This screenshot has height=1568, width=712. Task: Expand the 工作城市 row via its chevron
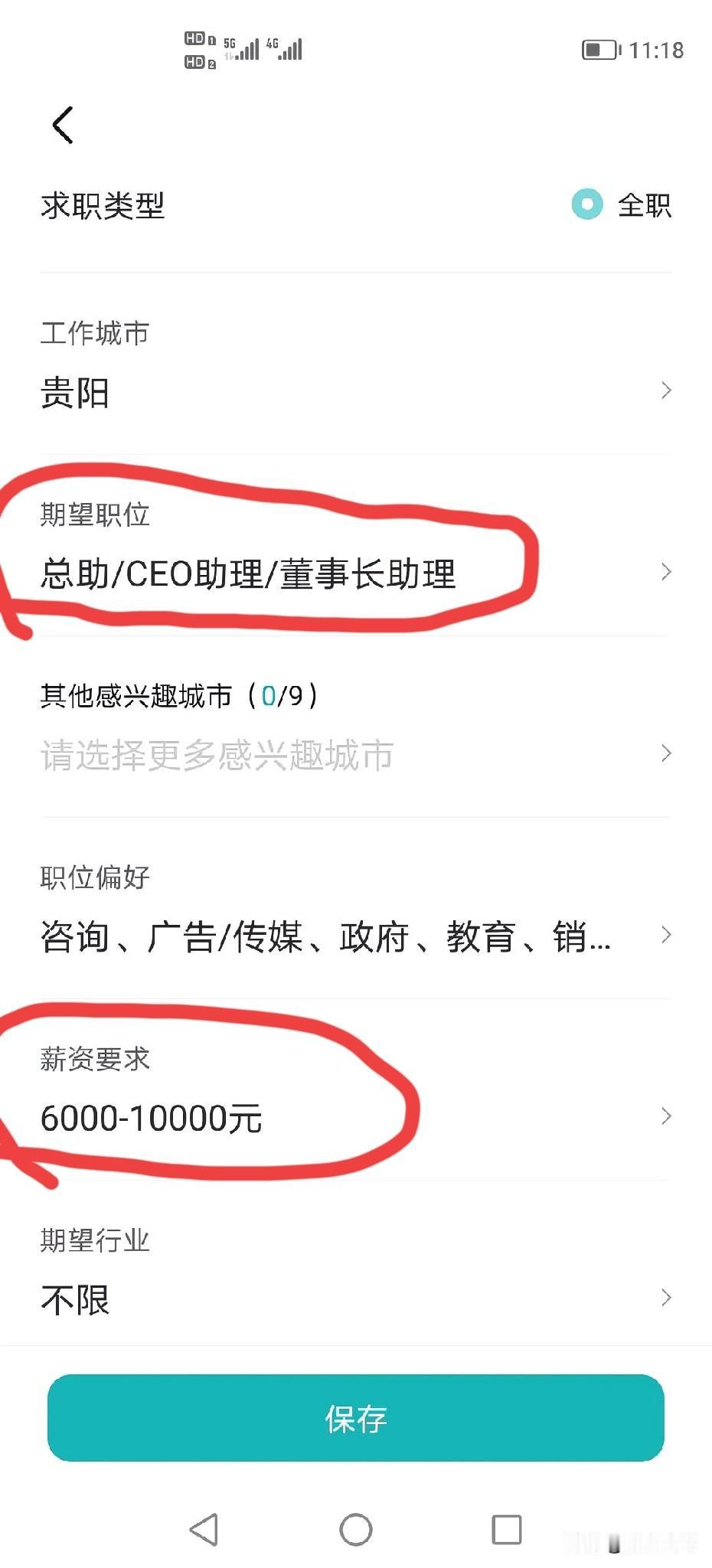(665, 390)
